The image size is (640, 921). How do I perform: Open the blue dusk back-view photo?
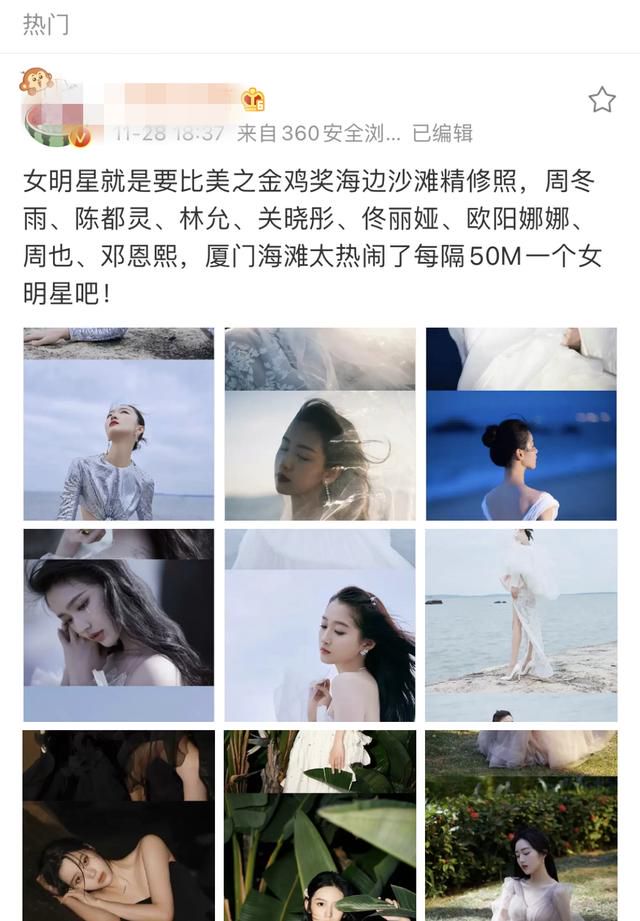(521, 424)
